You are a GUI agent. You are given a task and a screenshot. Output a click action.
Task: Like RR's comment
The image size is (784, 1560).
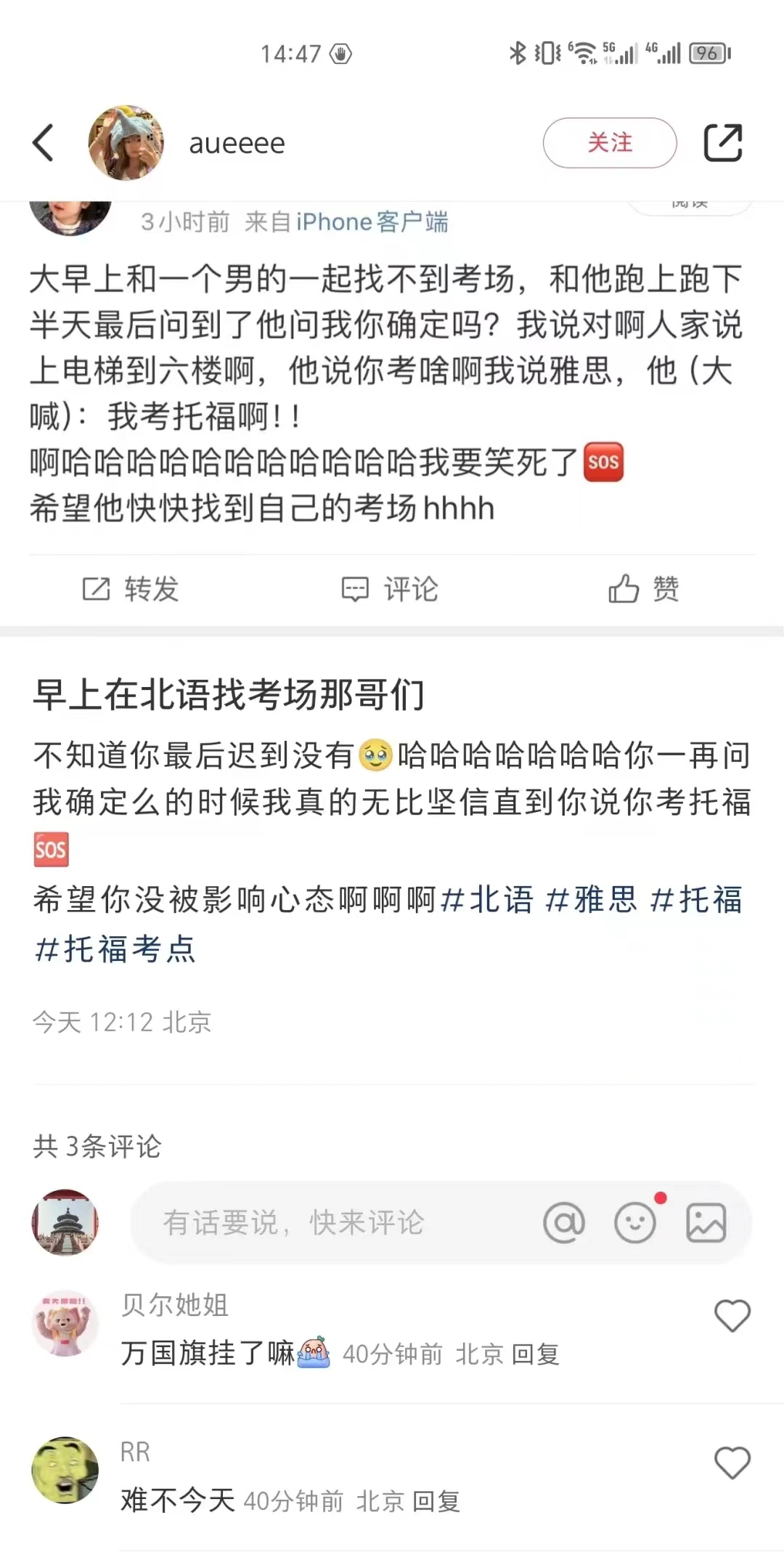click(732, 1462)
